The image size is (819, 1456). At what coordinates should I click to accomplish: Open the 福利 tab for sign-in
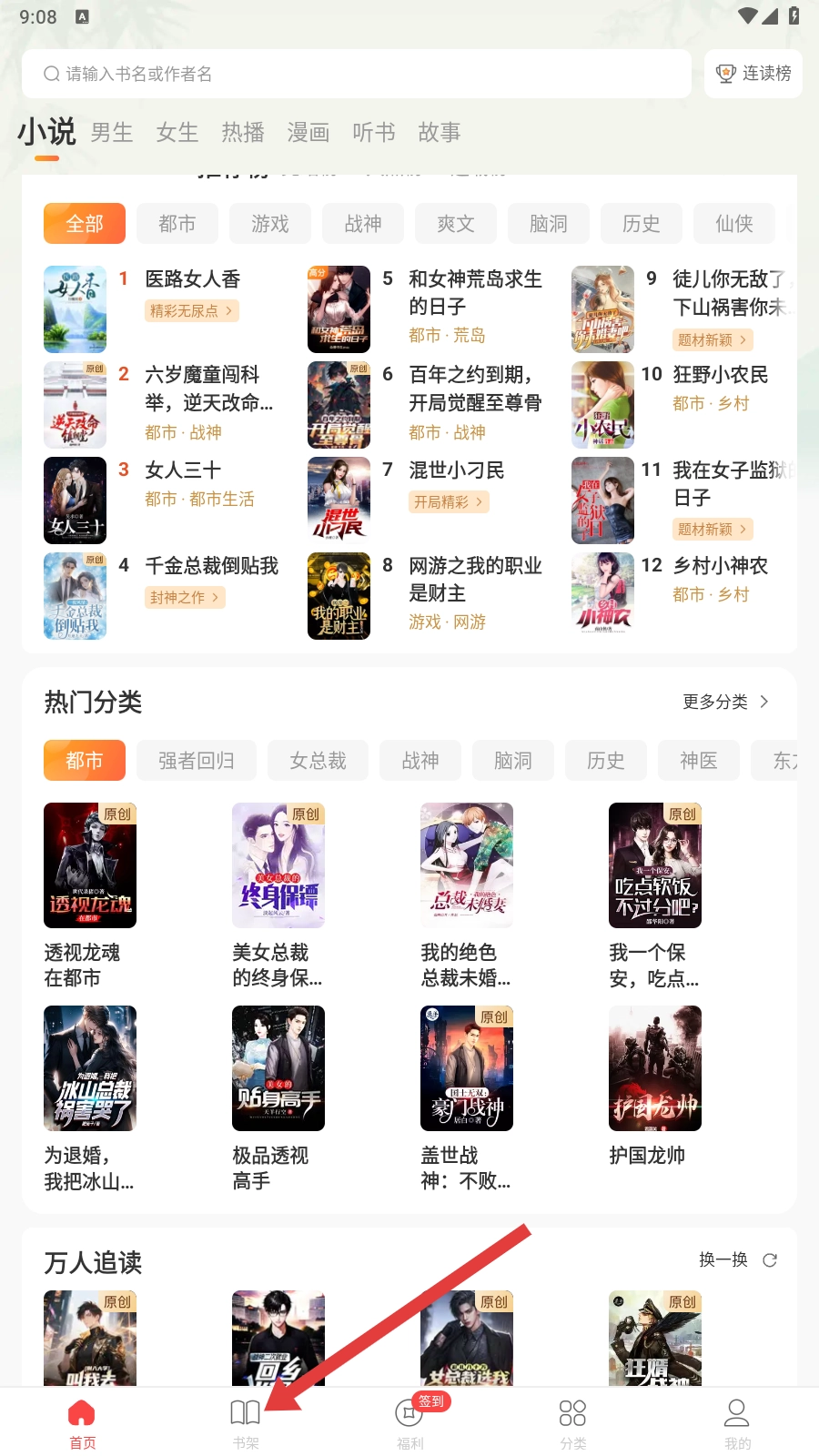click(x=409, y=1423)
